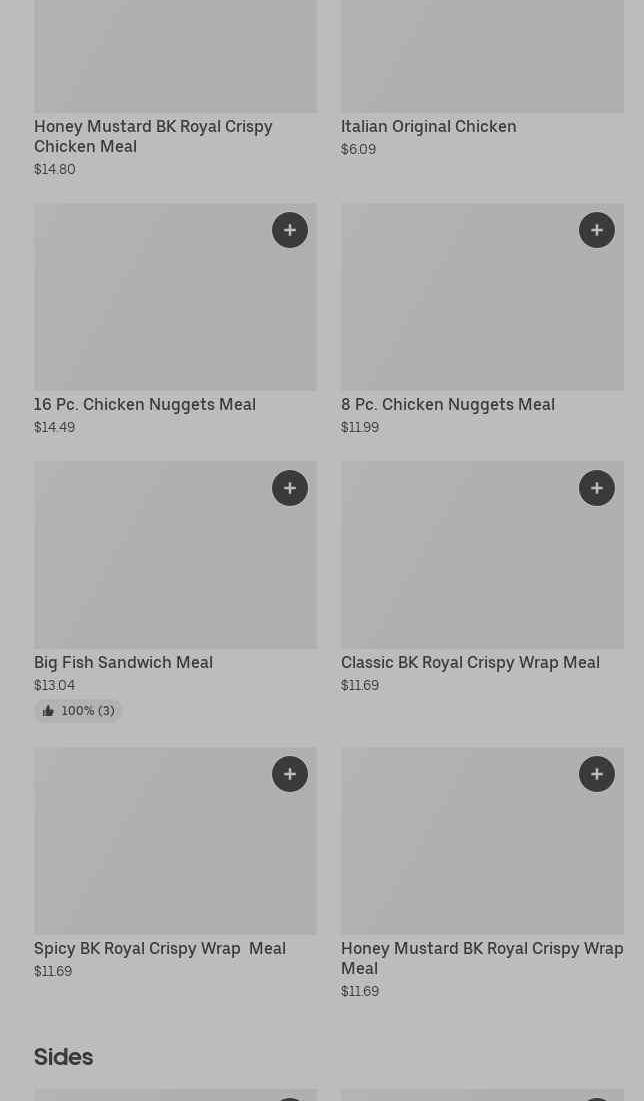Image resolution: width=644 pixels, height=1101 pixels.
Task: Select the Italian Original Chicken item
Action: (x=428, y=126)
